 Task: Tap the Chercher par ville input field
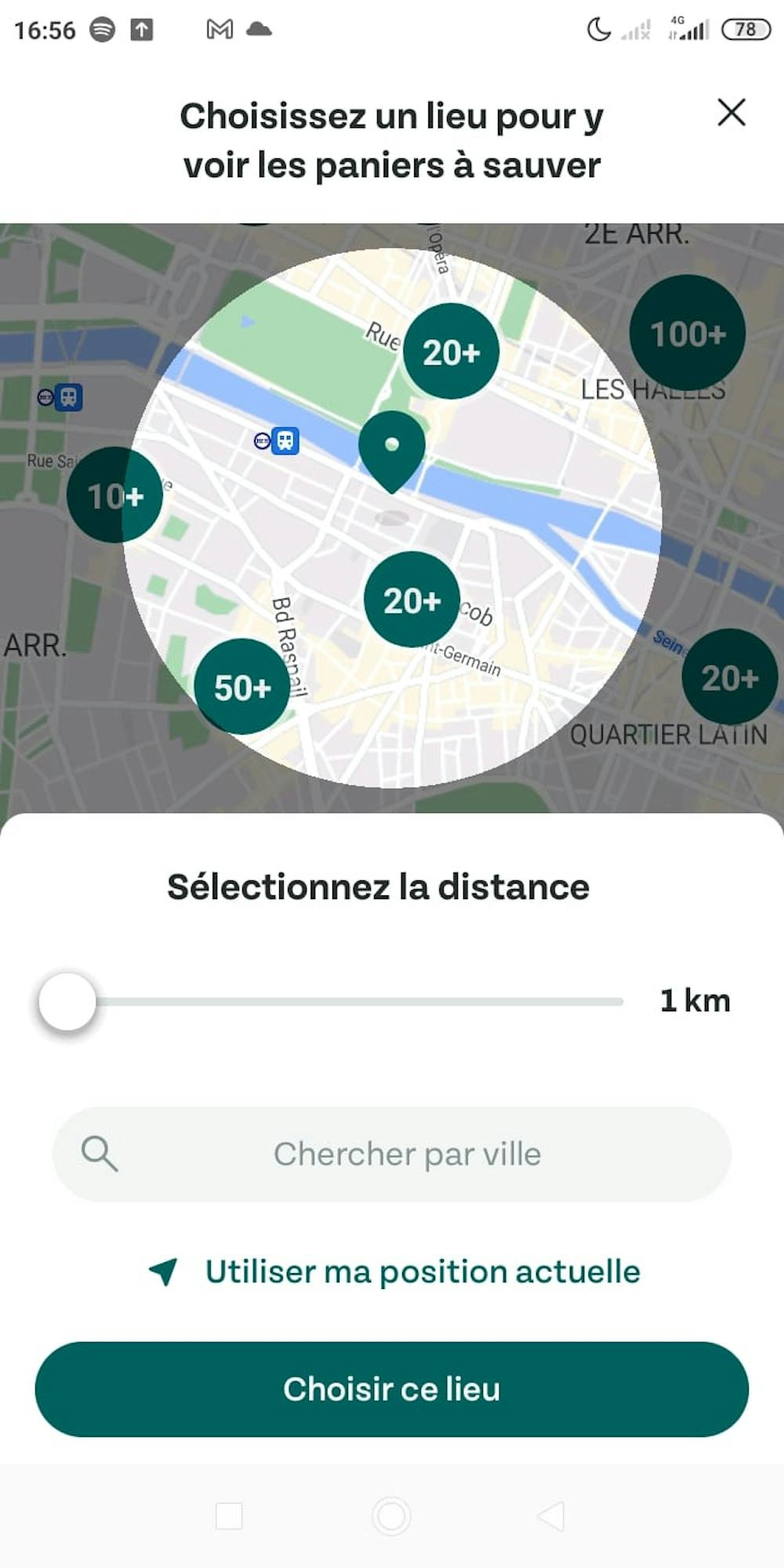[406, 1152]
